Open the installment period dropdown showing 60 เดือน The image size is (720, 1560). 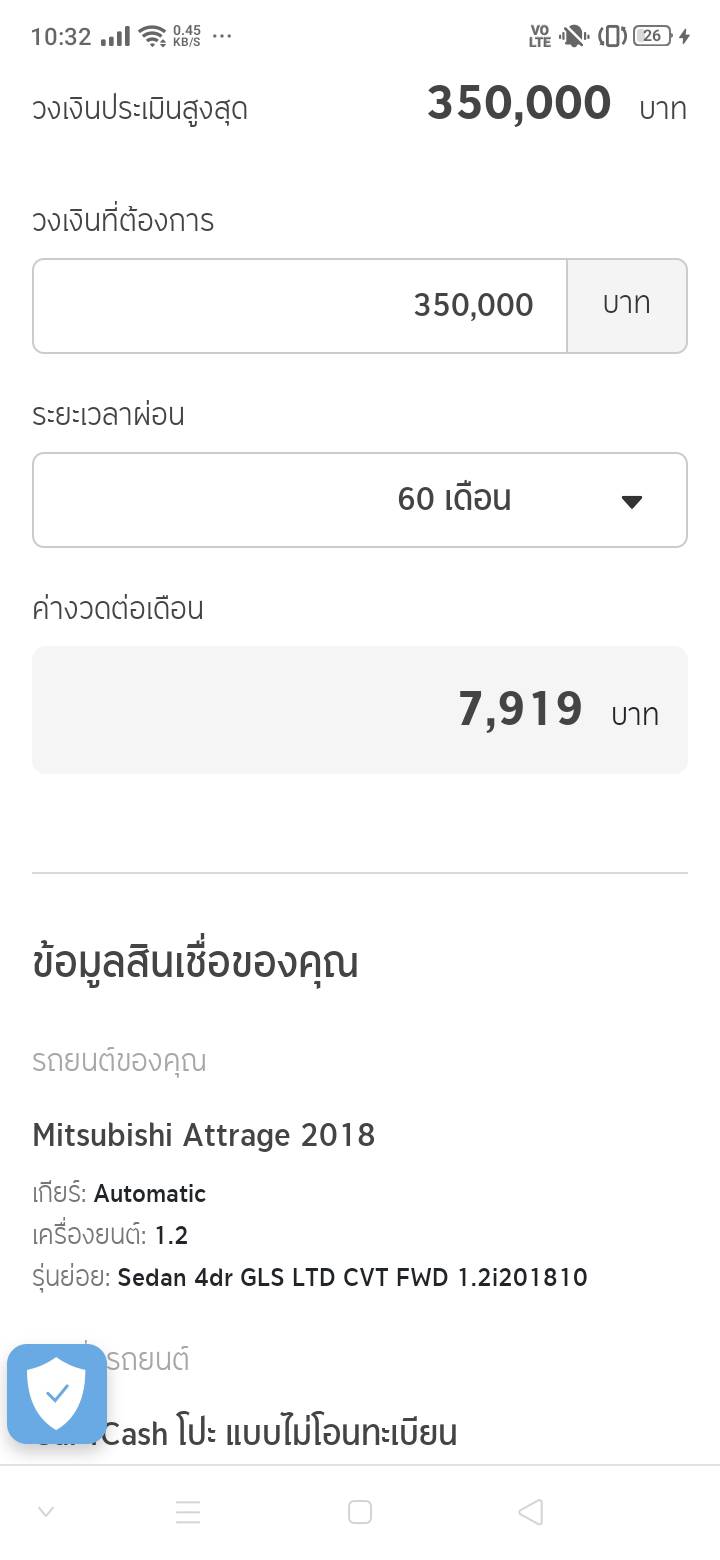point(360,500)
